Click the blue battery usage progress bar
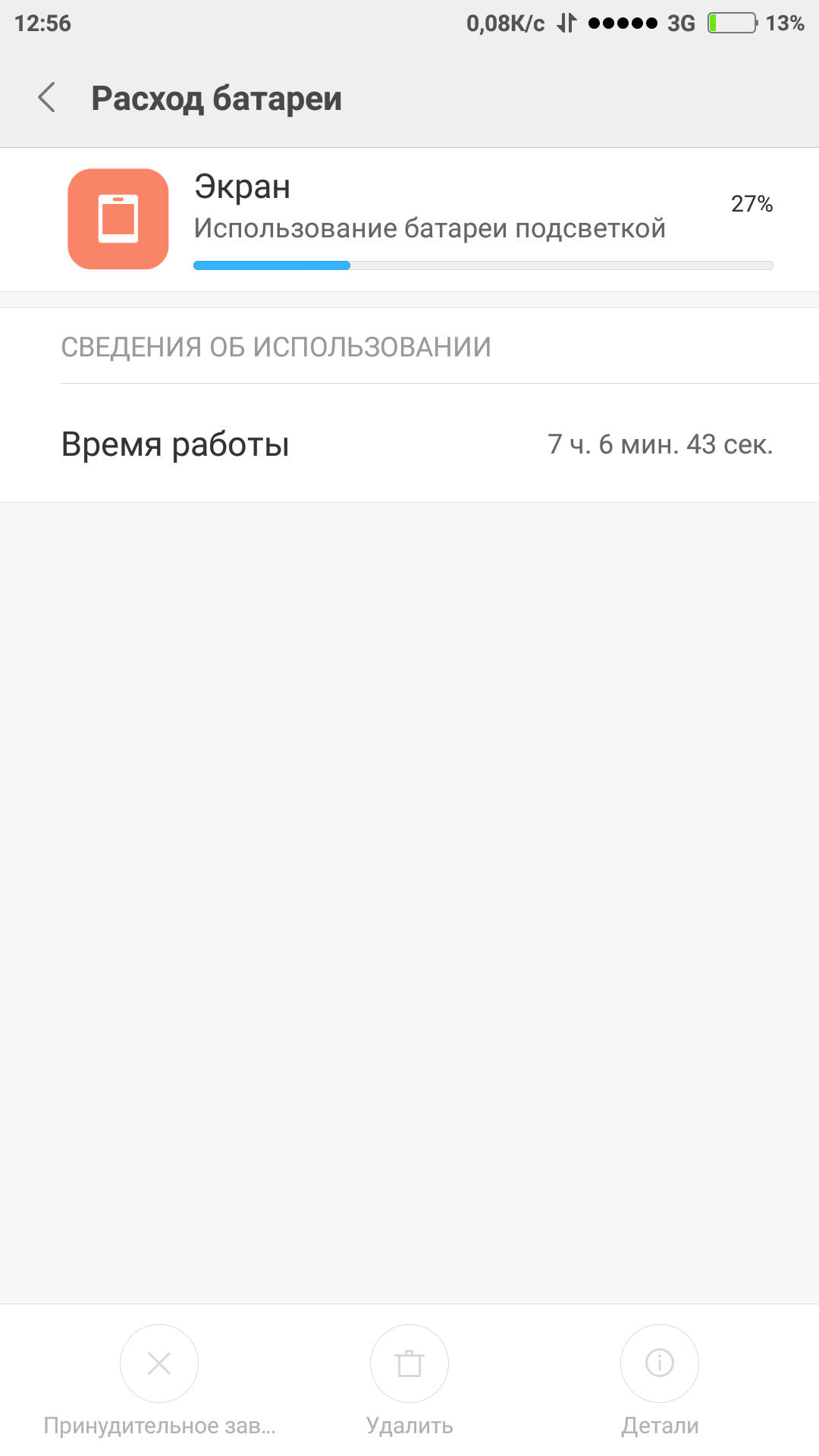The image size is (819, 1456). click(271, 265)
